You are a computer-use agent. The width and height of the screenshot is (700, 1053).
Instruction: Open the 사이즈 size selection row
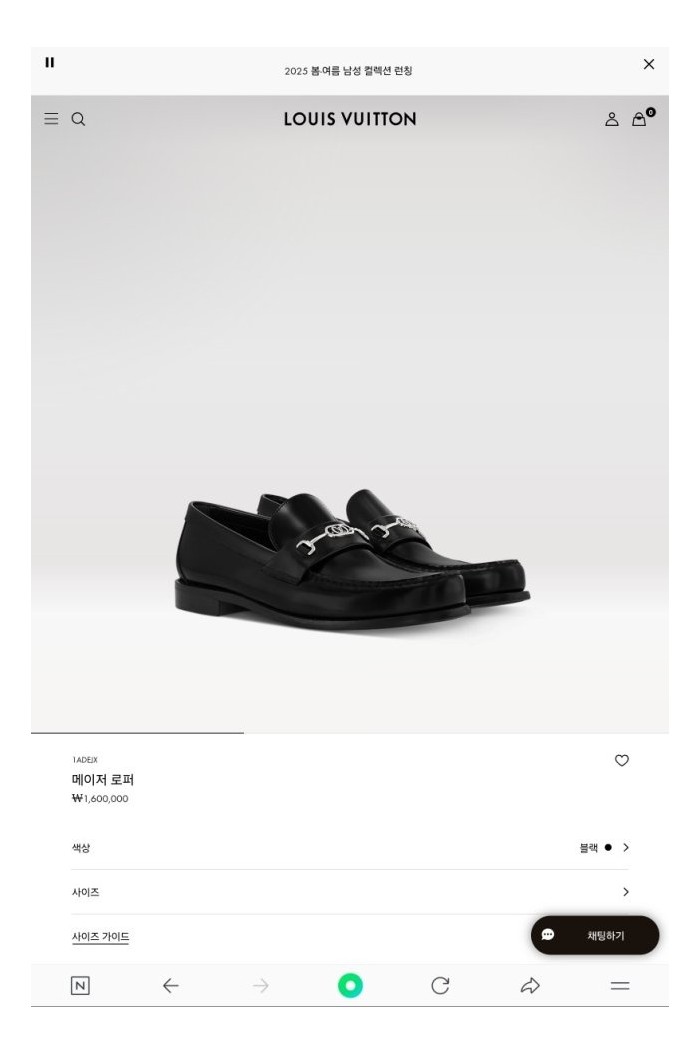pyautogui.click(x=350, y=892)
